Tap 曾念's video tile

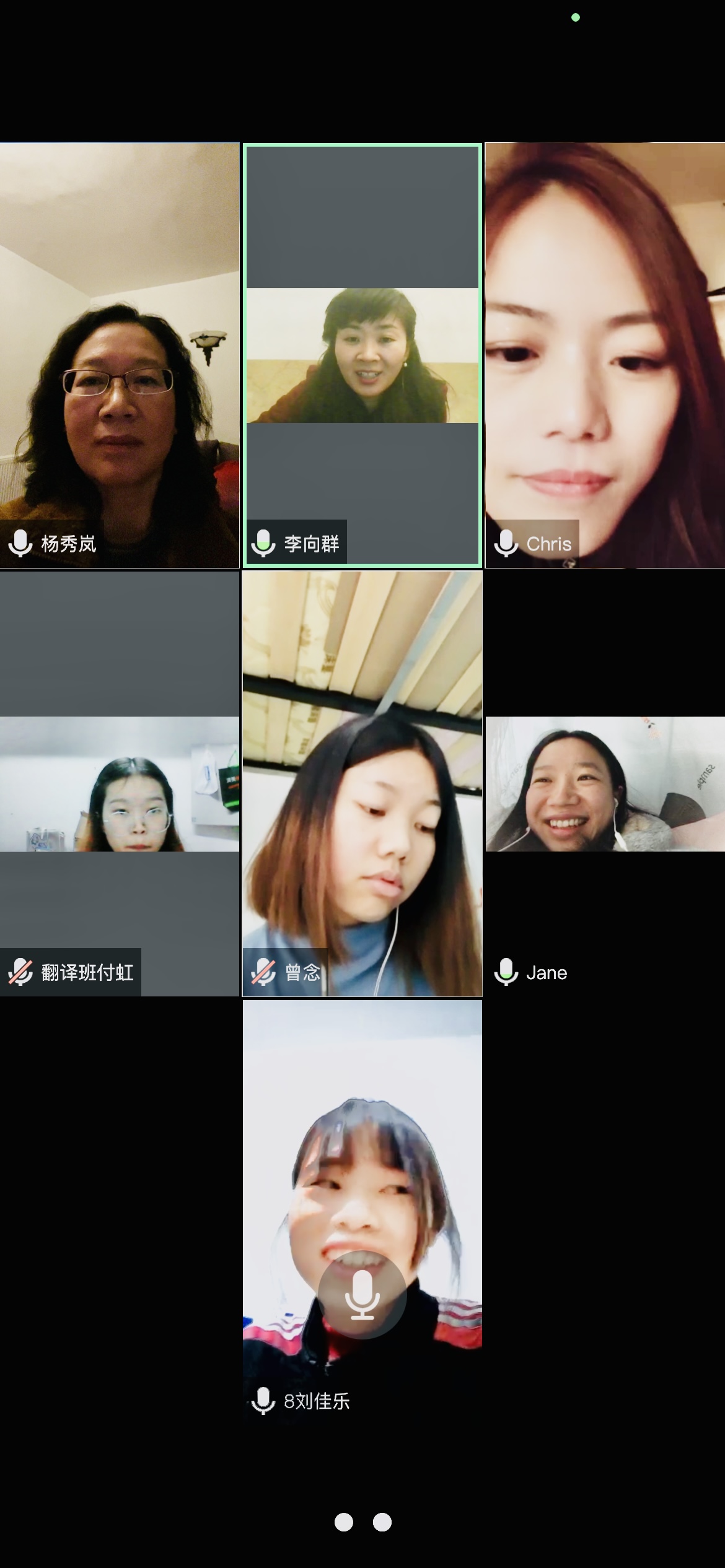tap(362, 784)
